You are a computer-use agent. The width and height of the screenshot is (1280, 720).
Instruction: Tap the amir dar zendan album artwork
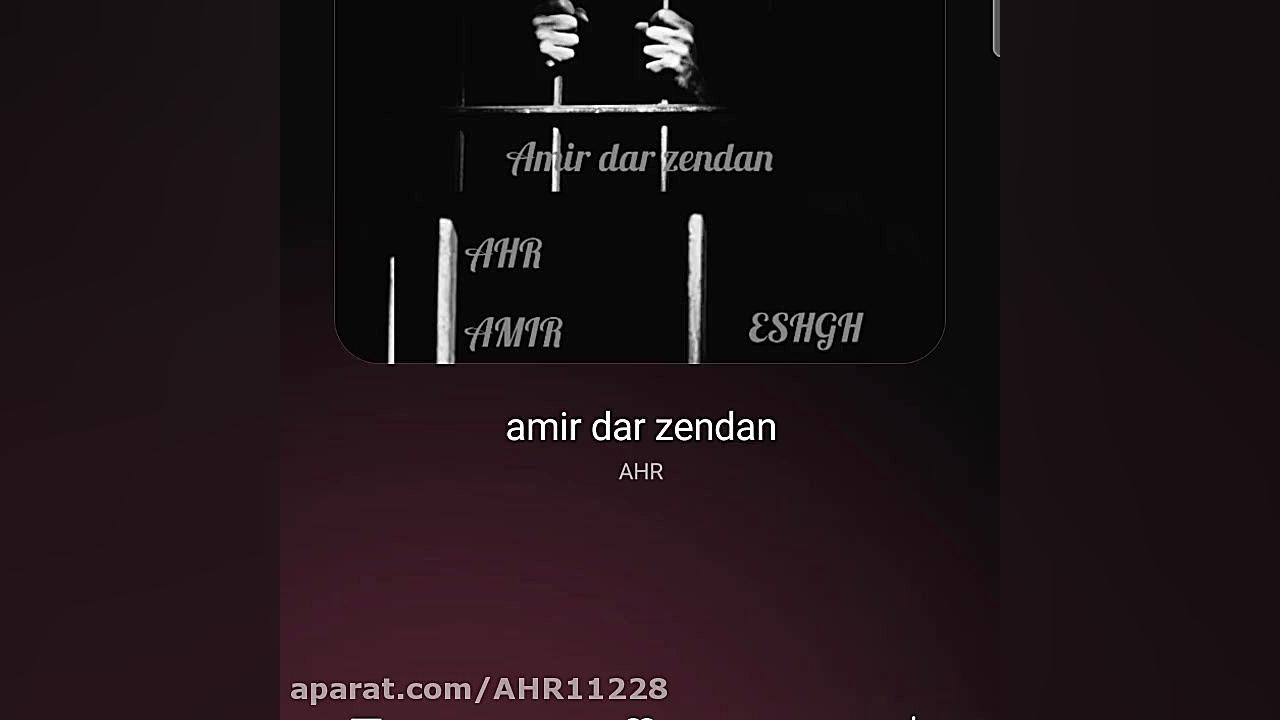(640, 180)
